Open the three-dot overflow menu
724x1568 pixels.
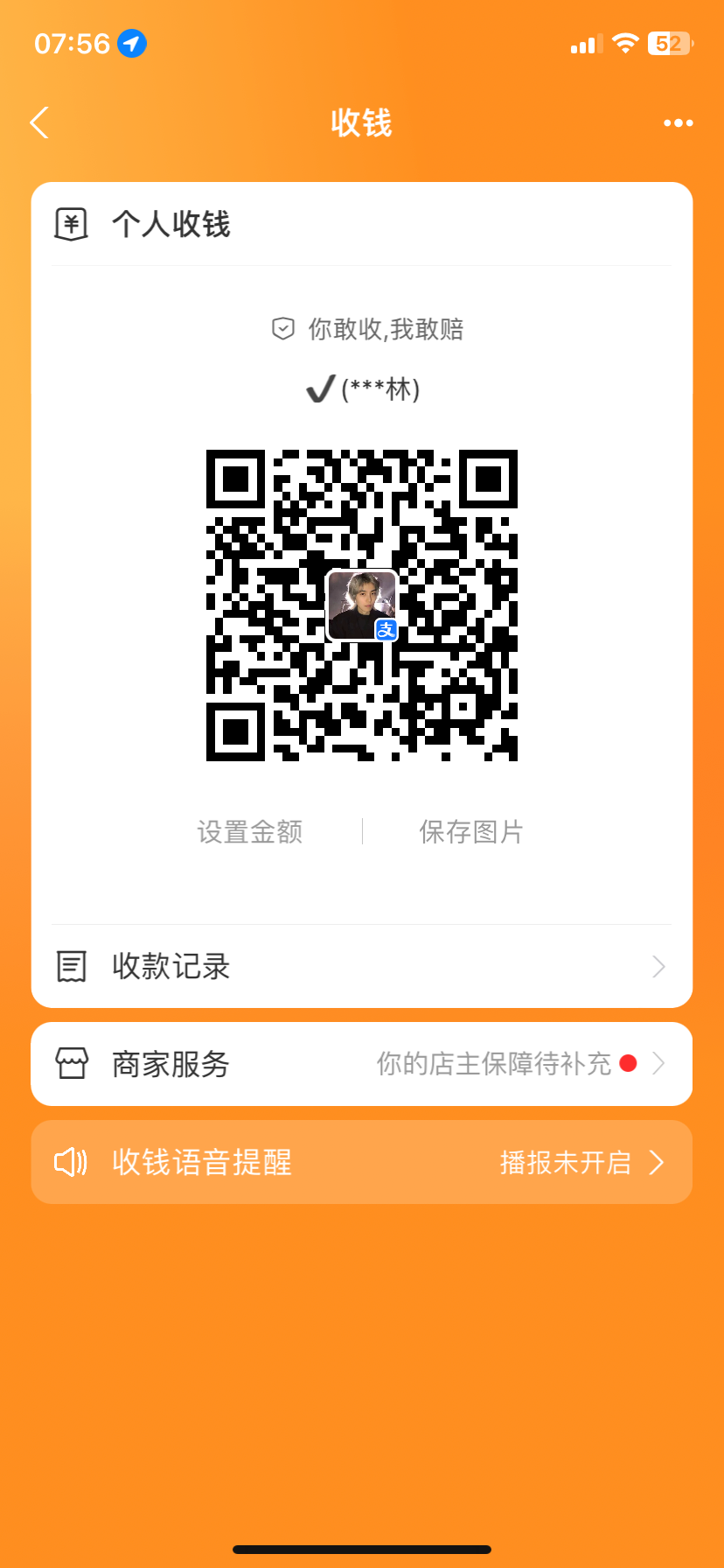pyautogui.click(x=678, y=123)
